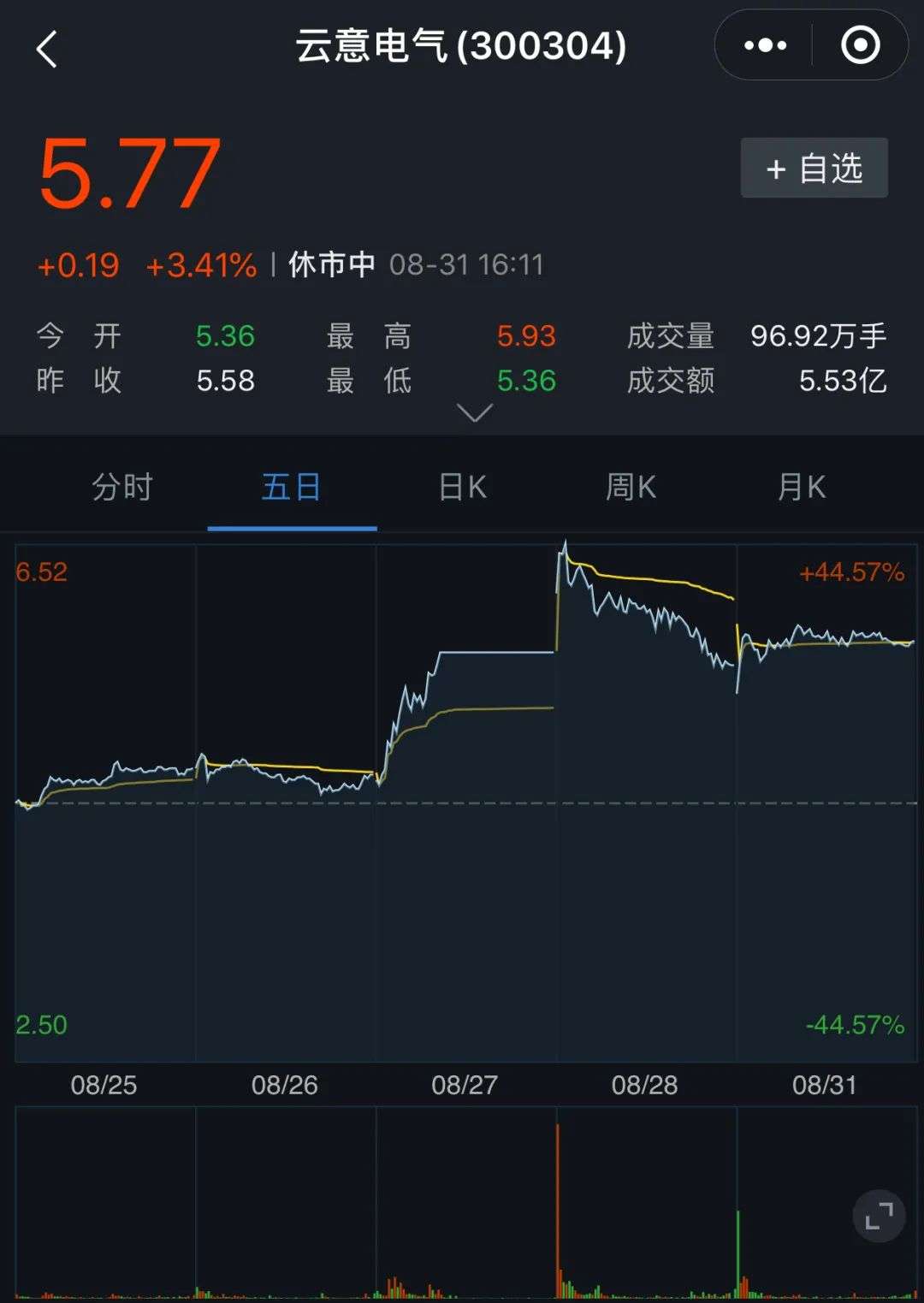Expand more quote details with down chevron

pyautogui.click(x=475, y=414)
